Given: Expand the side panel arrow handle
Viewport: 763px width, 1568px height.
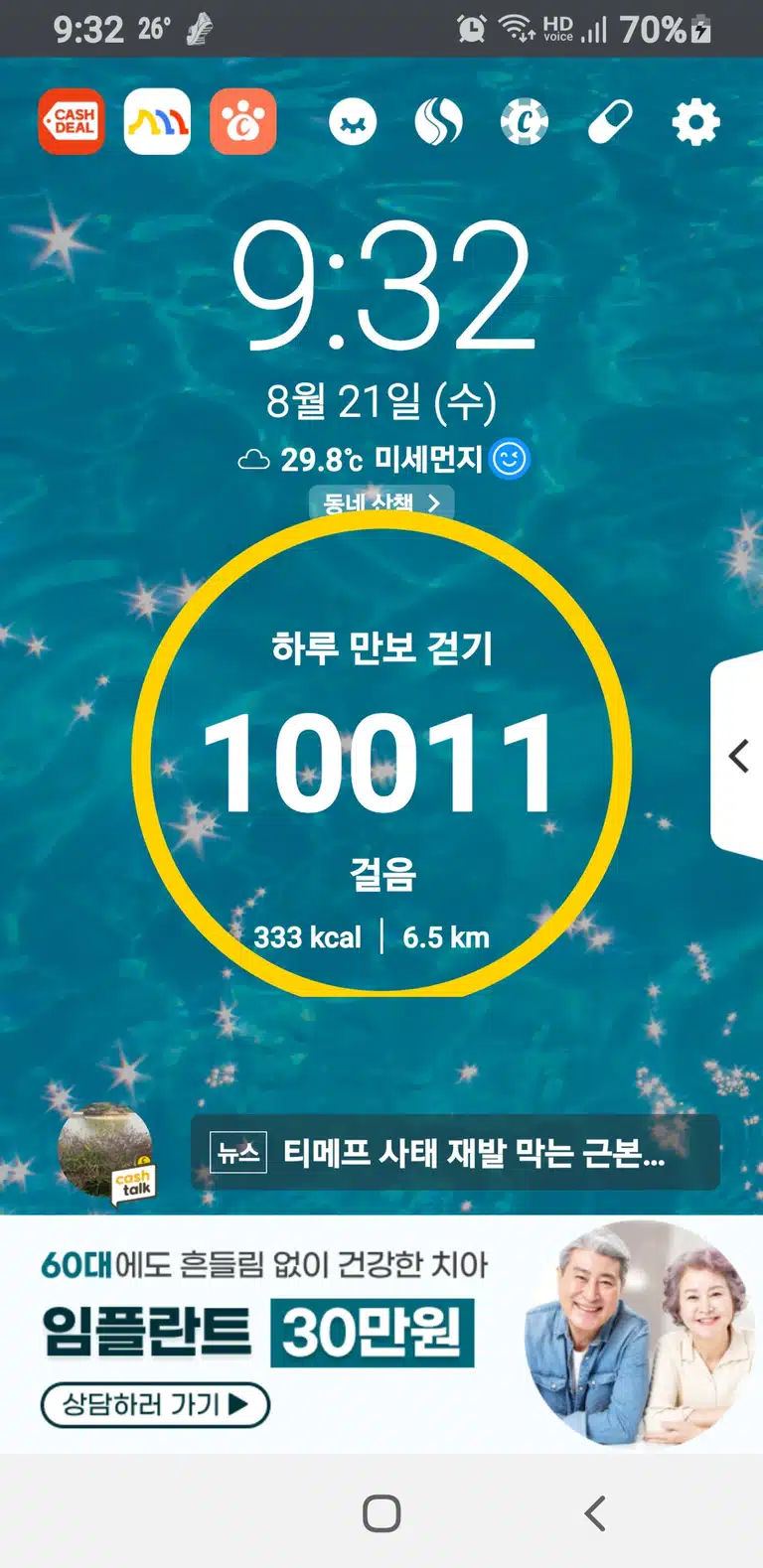Looking at the screenshot, I should tap(737, 756).
